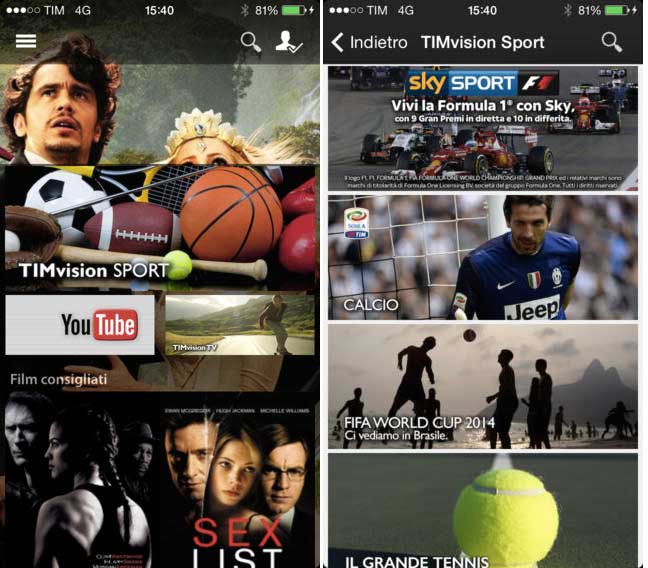This screenshot has height=568, width=648.
Task: Open the boxing movie poster under Film consigliati
Action: pos(79,480)
